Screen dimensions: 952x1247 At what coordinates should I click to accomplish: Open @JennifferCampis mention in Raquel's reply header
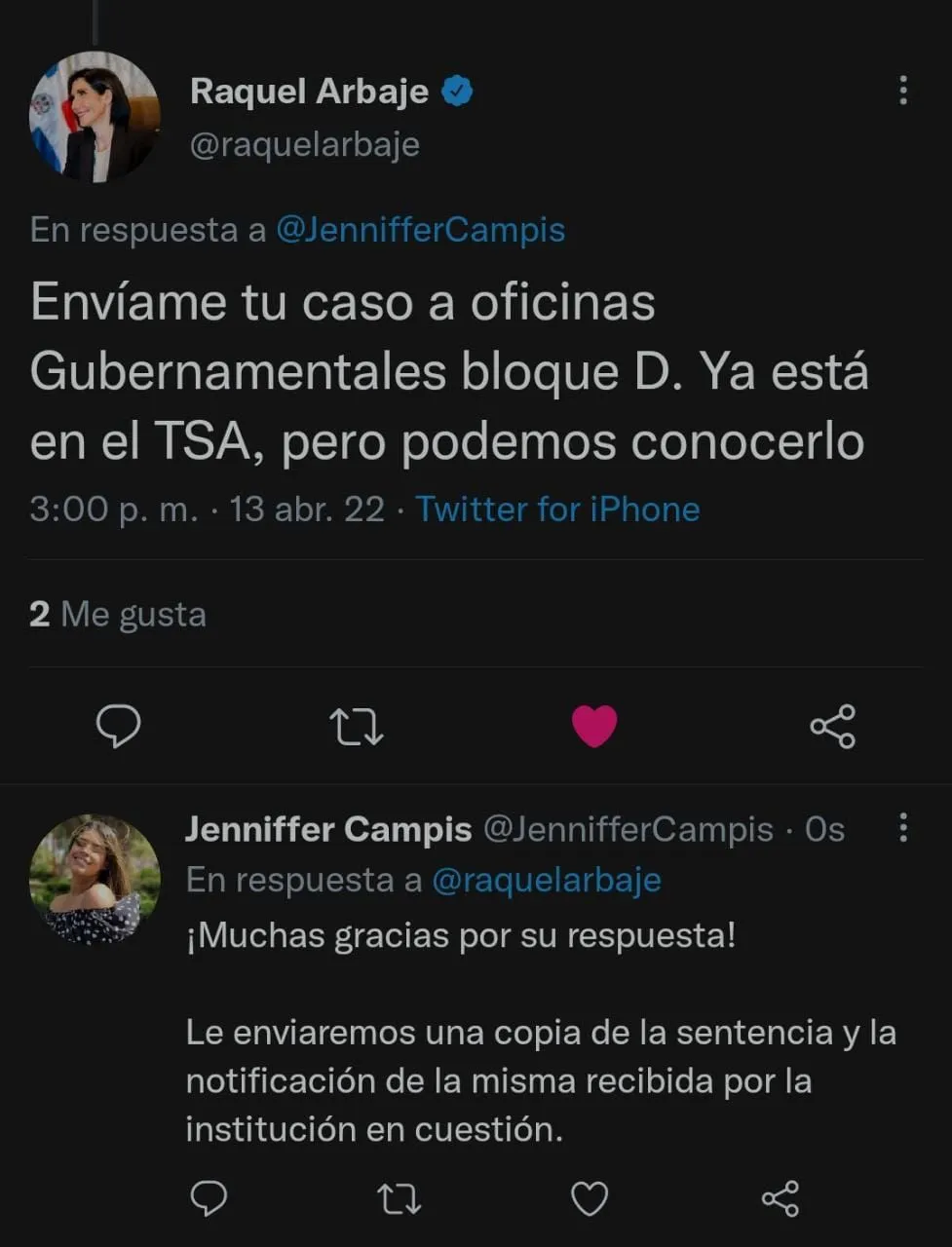(x=420, y=230)
